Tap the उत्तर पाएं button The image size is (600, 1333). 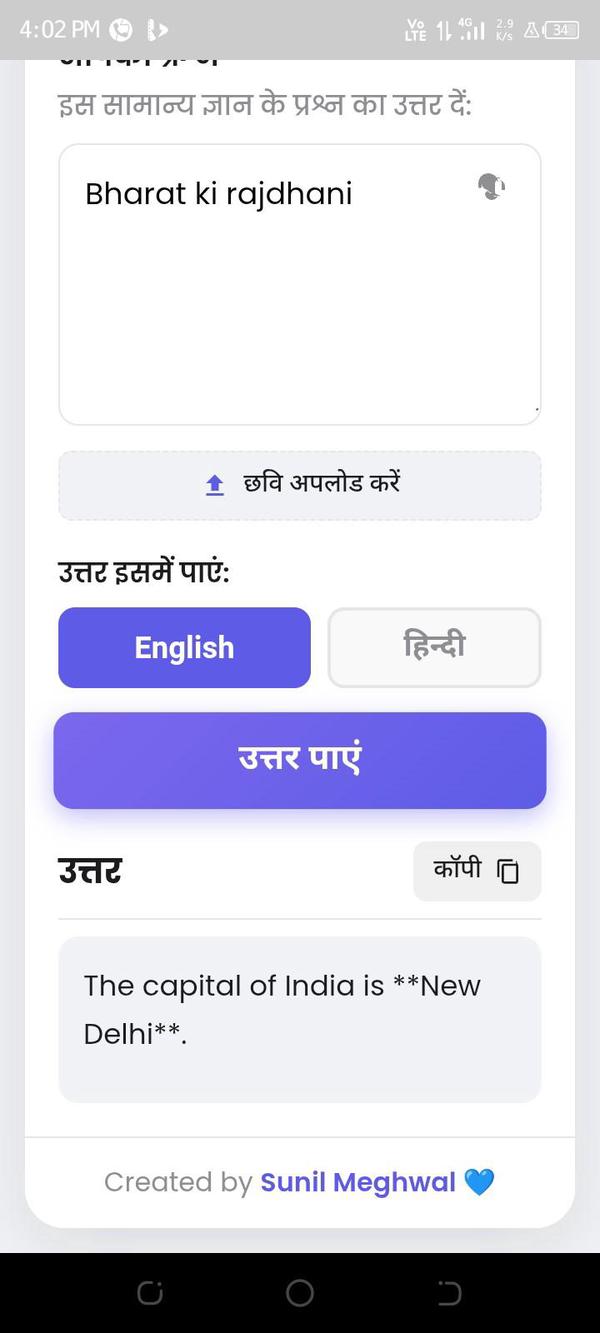300,760
